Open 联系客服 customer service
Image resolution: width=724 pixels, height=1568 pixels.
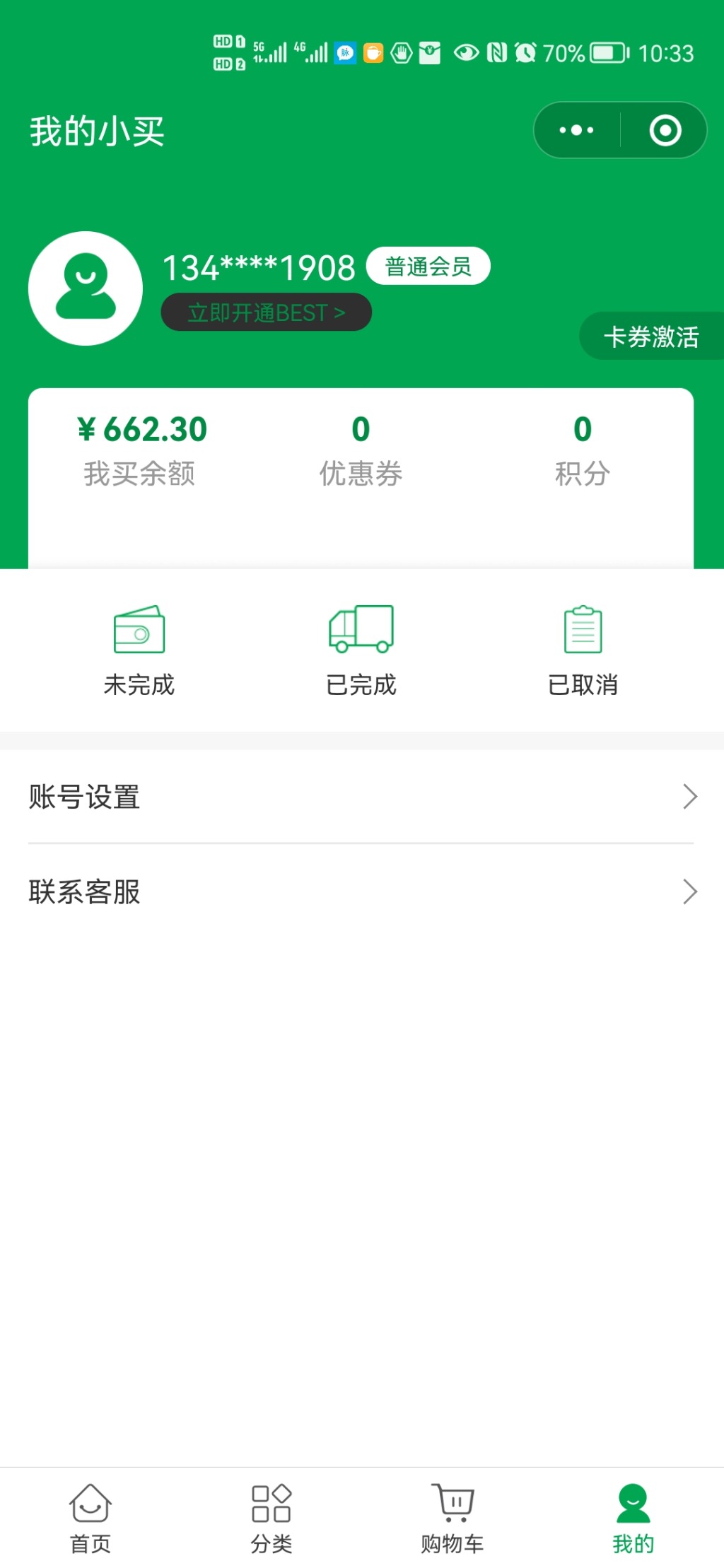pos(362,891)
